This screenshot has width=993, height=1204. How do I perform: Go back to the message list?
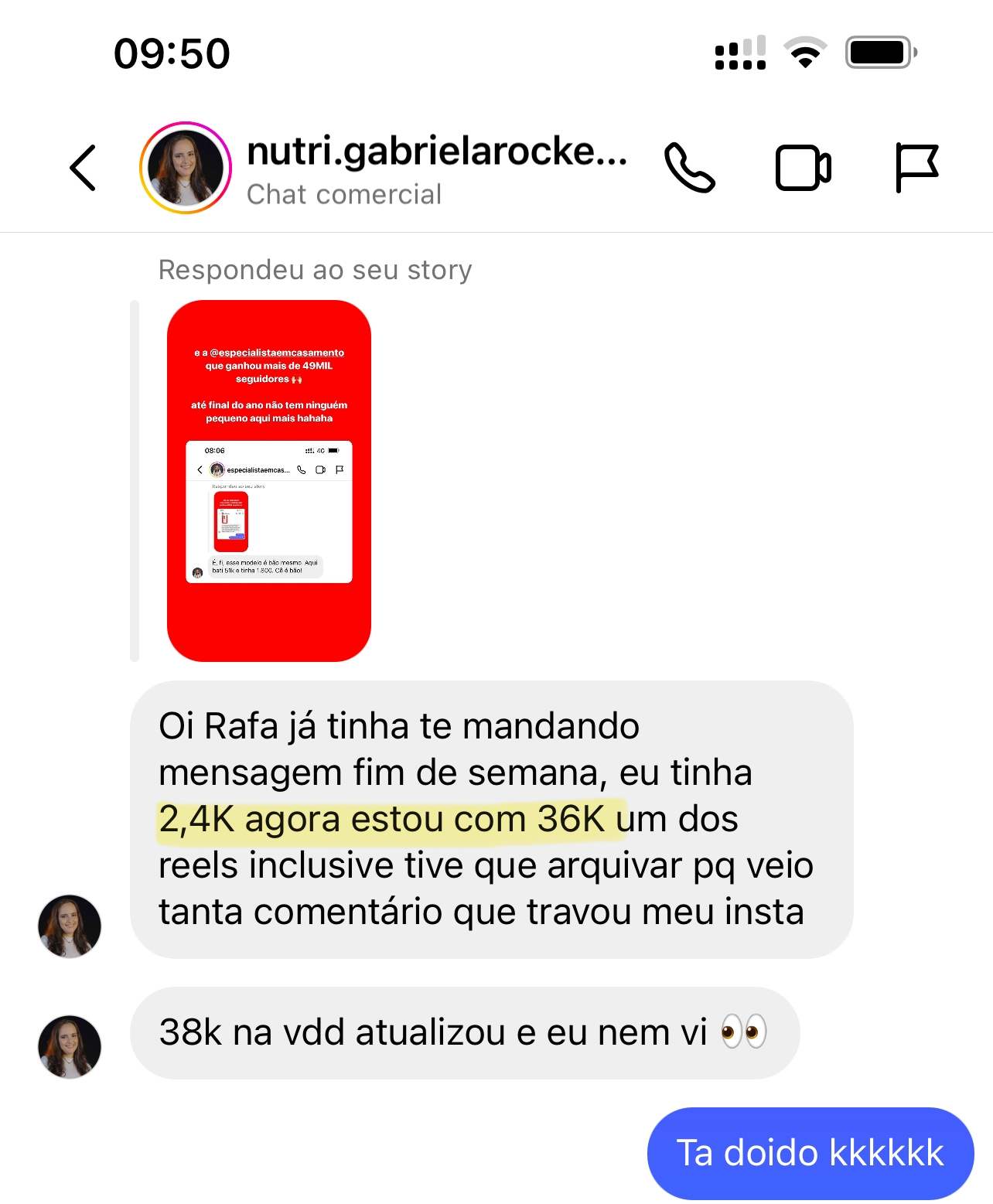click(x=83, y=168)
